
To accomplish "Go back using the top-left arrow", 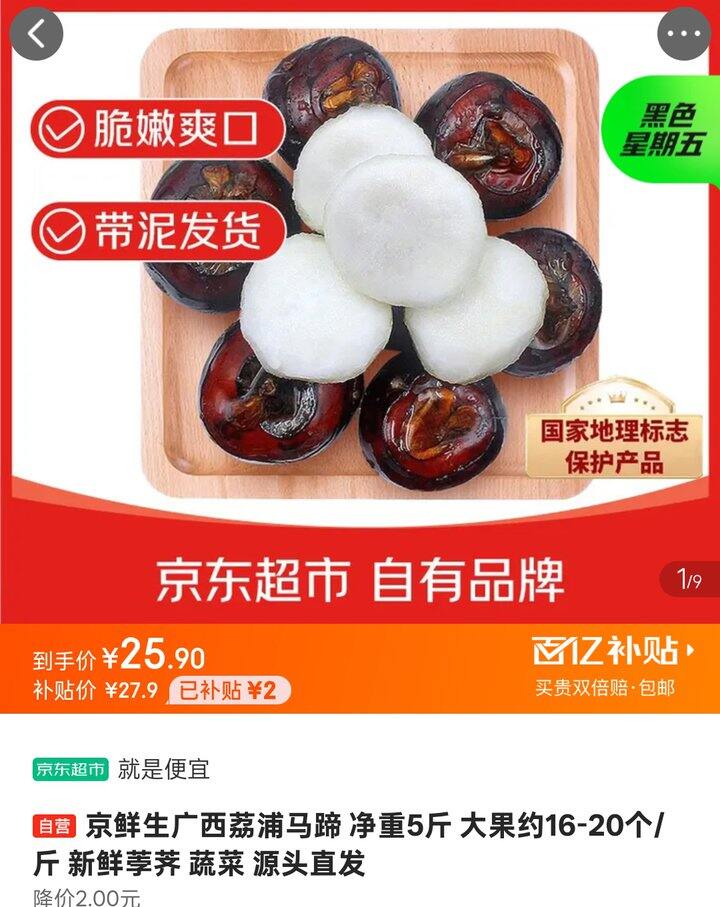I will coord(36,34).
